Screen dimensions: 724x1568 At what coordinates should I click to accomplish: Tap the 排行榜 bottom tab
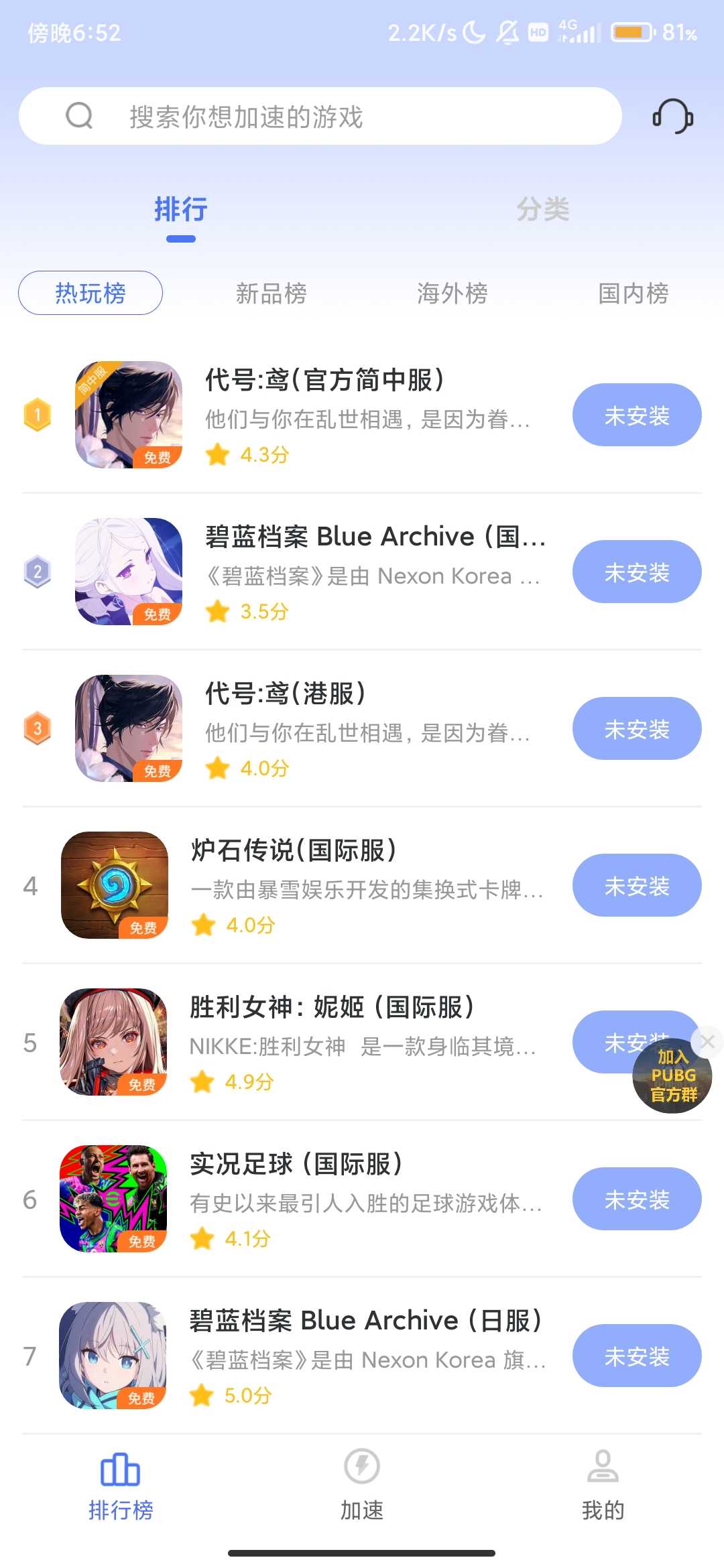coord(121,1482)
